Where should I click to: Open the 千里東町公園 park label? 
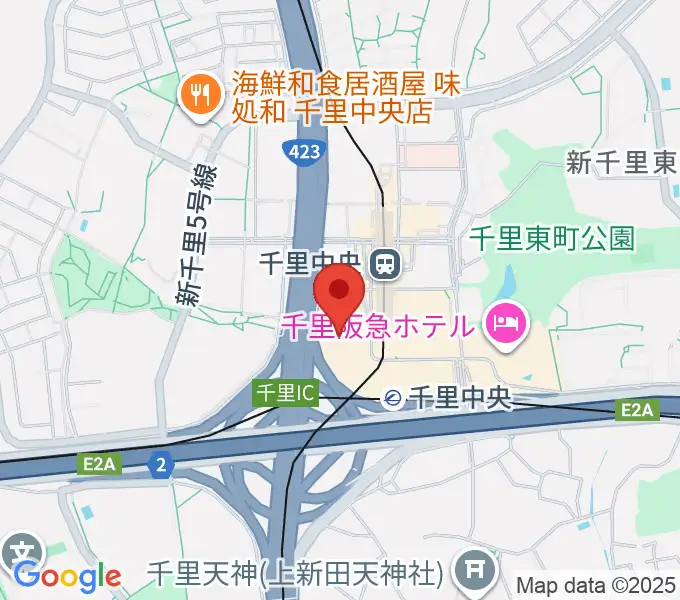[x=551, y=238]
